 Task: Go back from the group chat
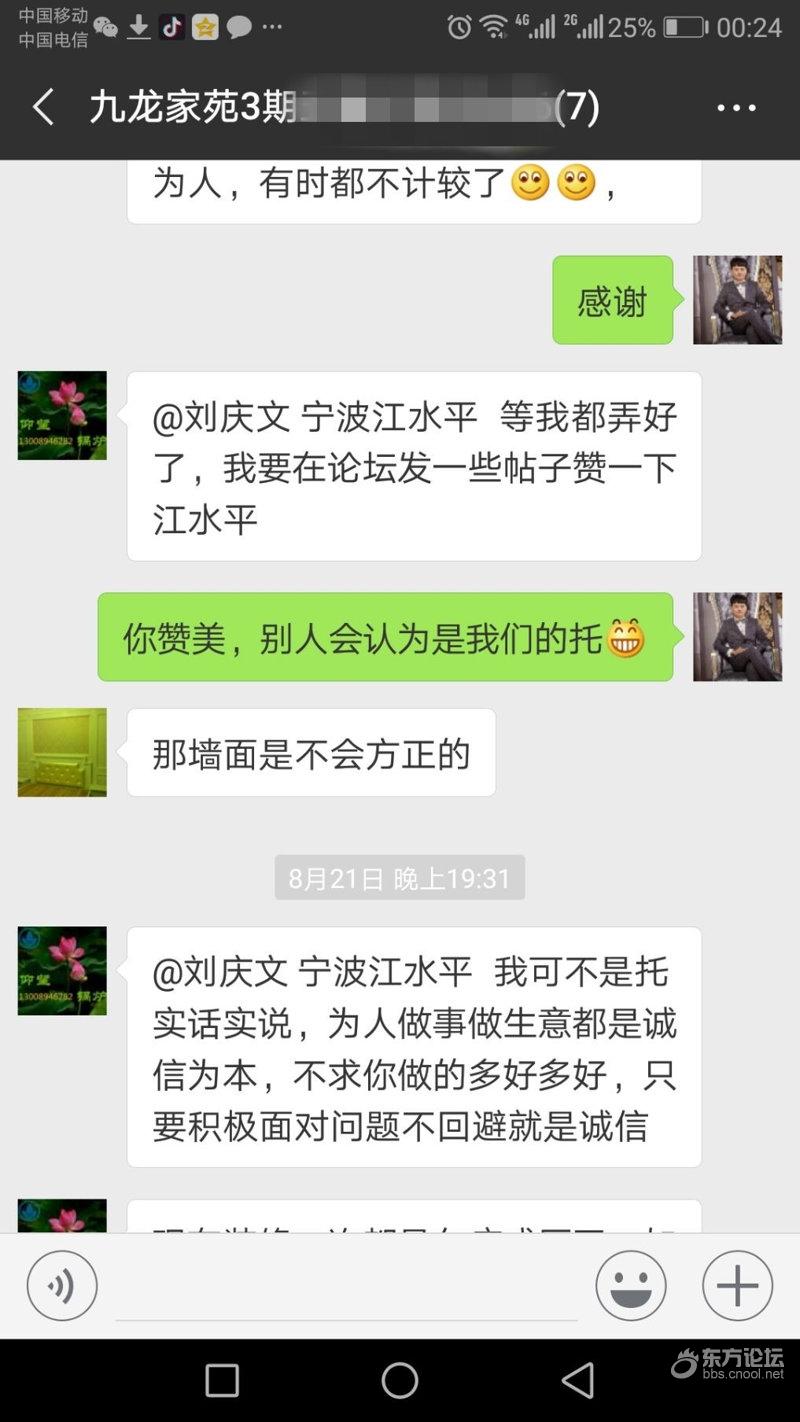[x=42, y=107]
